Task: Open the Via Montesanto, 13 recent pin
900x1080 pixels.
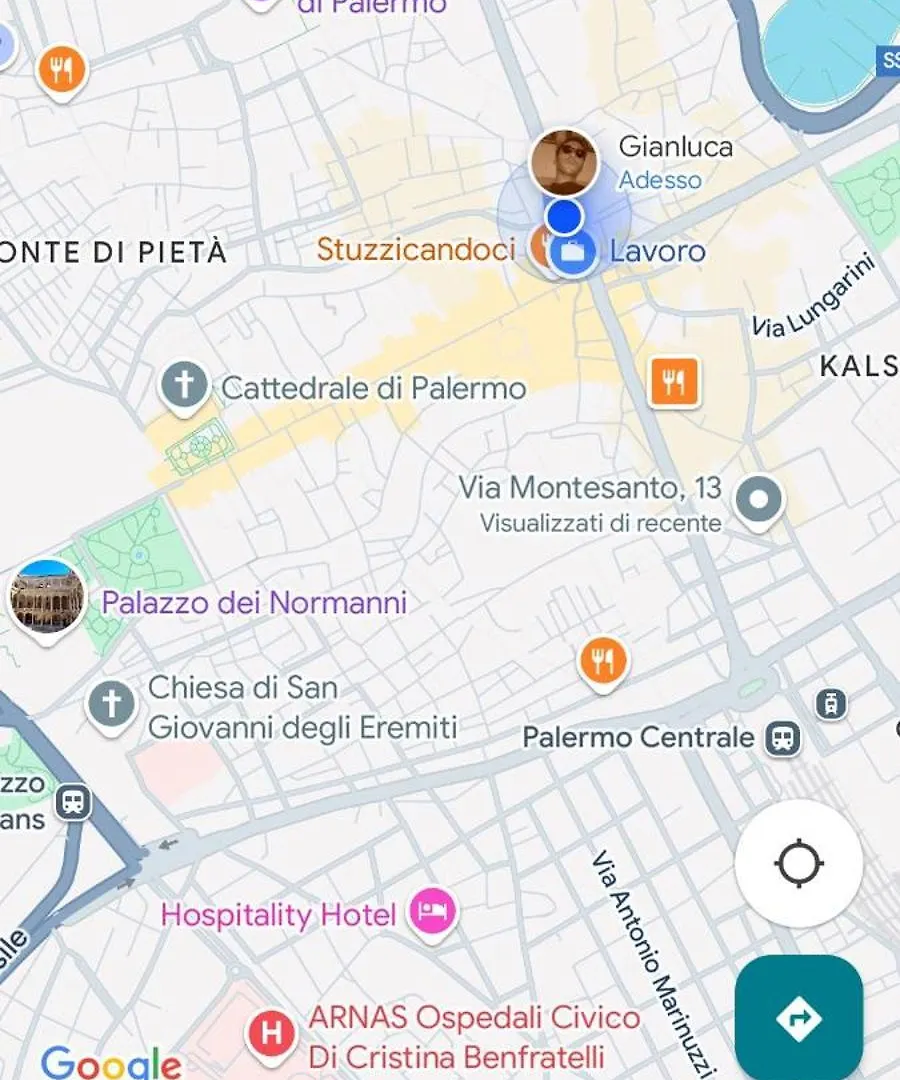Action: click(x=759, y=499)
